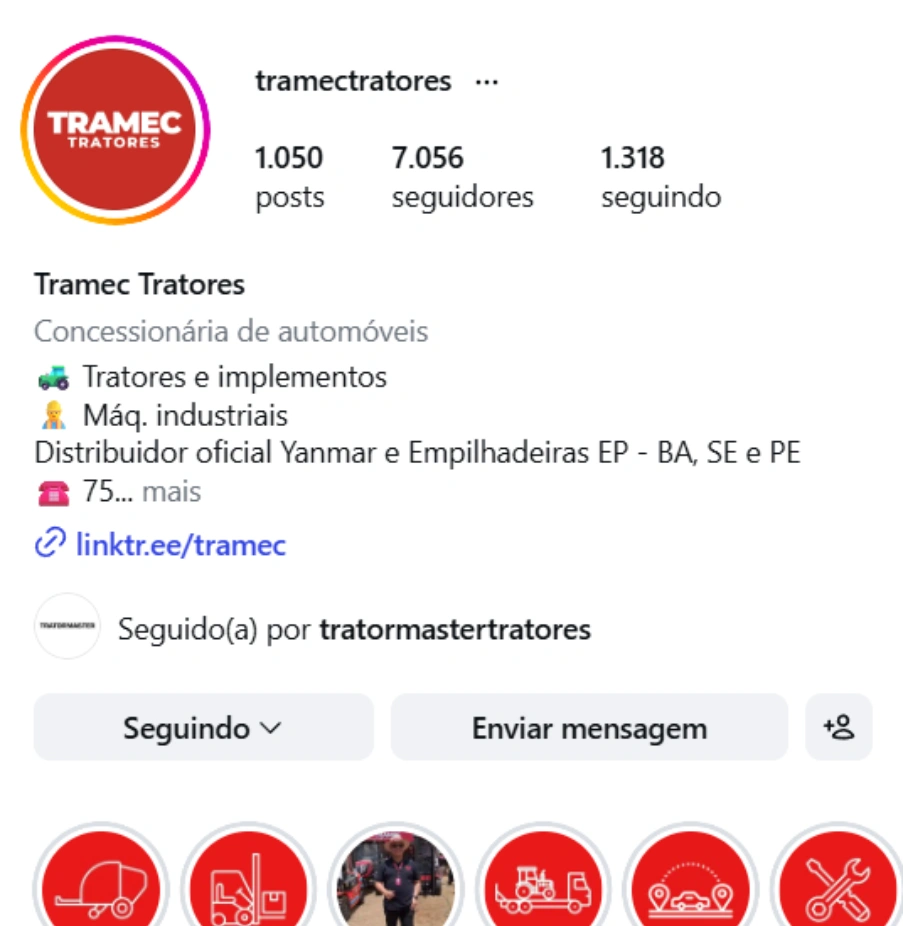The image size is (903, 926).
Task: Expand the bio with "mais"
Action: [171, 492]
